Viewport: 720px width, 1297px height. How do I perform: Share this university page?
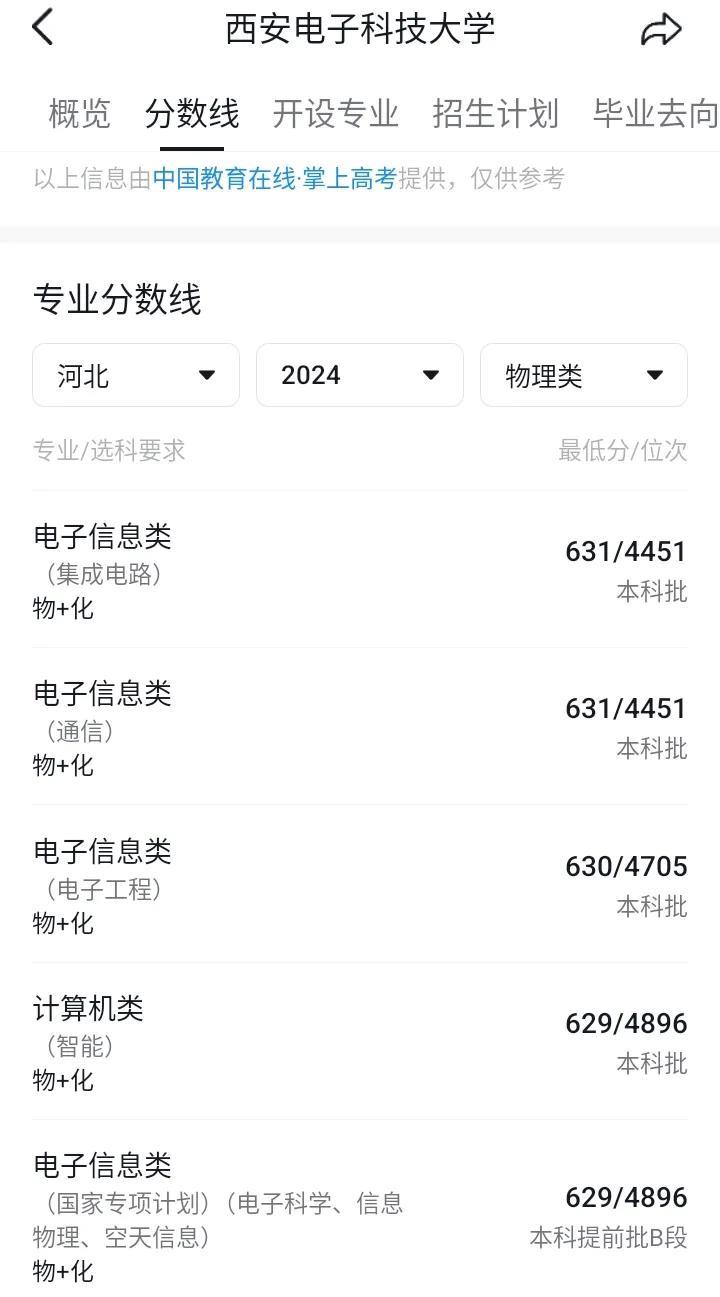tap(661, 29)
